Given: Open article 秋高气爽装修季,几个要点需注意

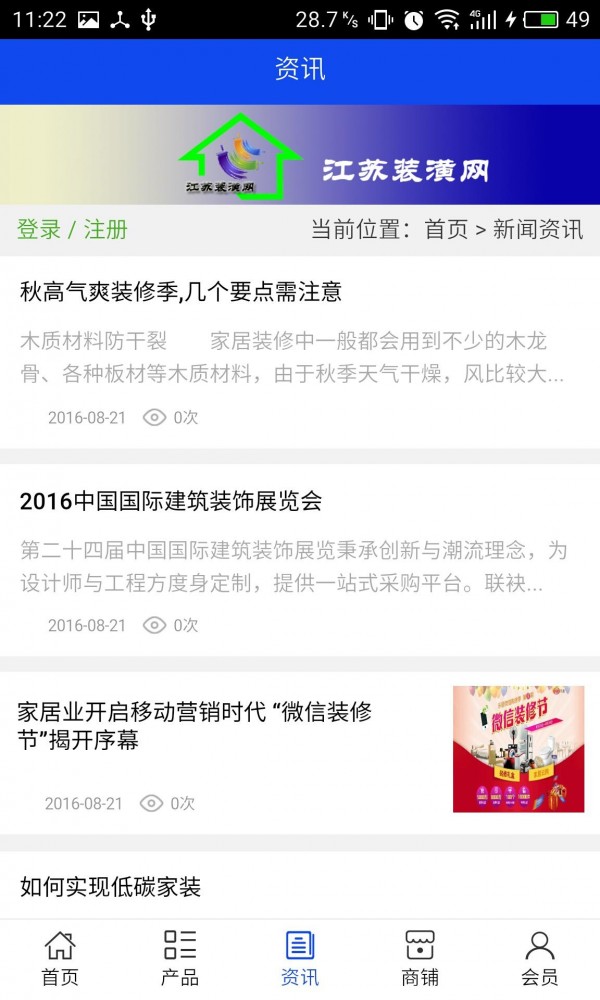Looking at the screenshot, I should tap(181, 292).
